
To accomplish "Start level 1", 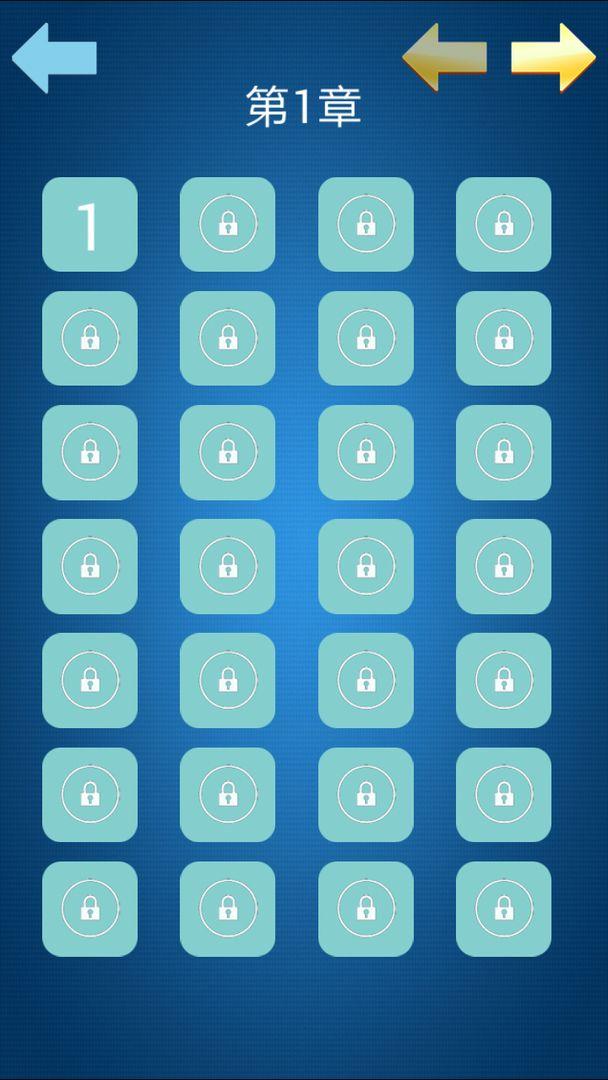I will (90, 225).
